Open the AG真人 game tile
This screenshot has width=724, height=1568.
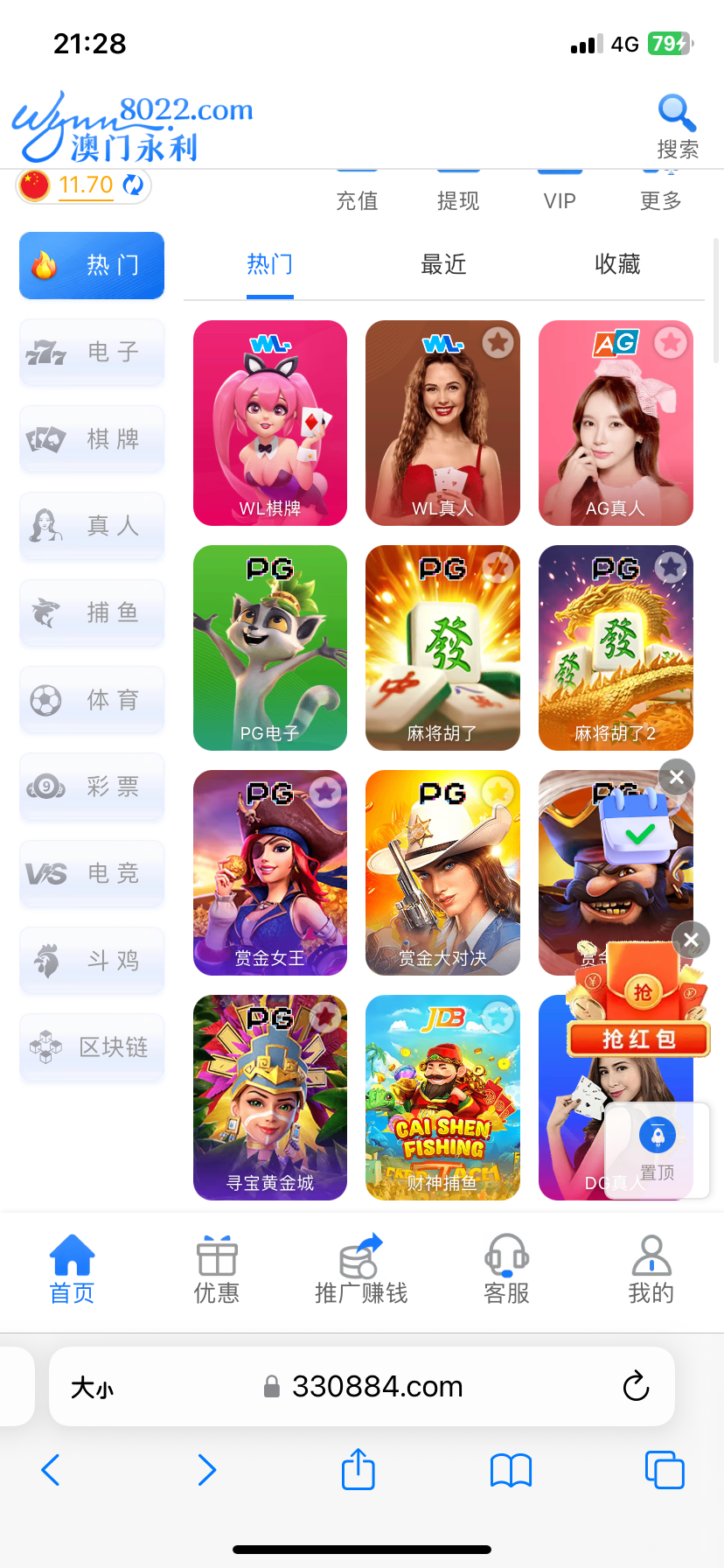[x=616, y=423]
